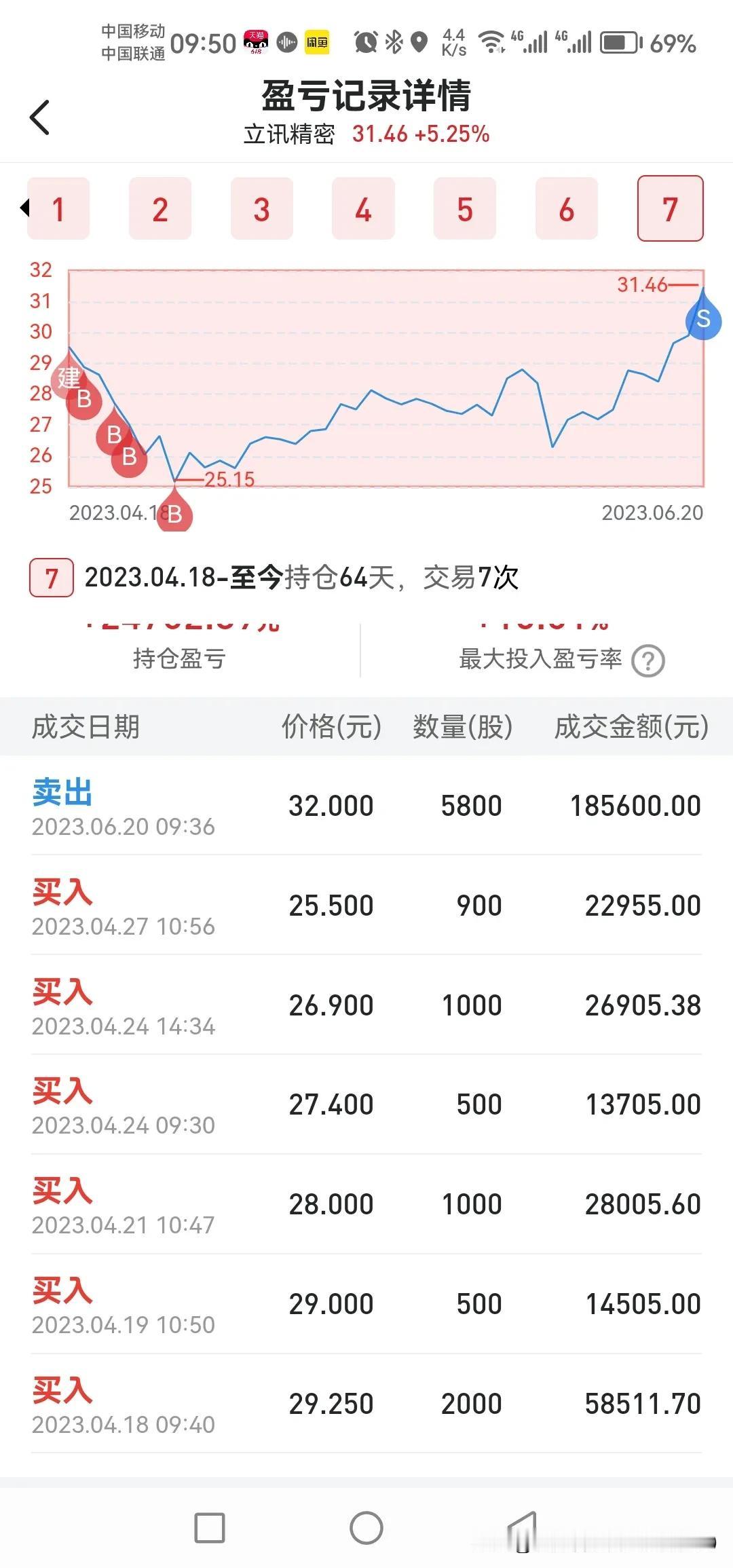Tap the system home button
The width and height of the screenshot is (733, 1568).
(x=366, y=1528)
